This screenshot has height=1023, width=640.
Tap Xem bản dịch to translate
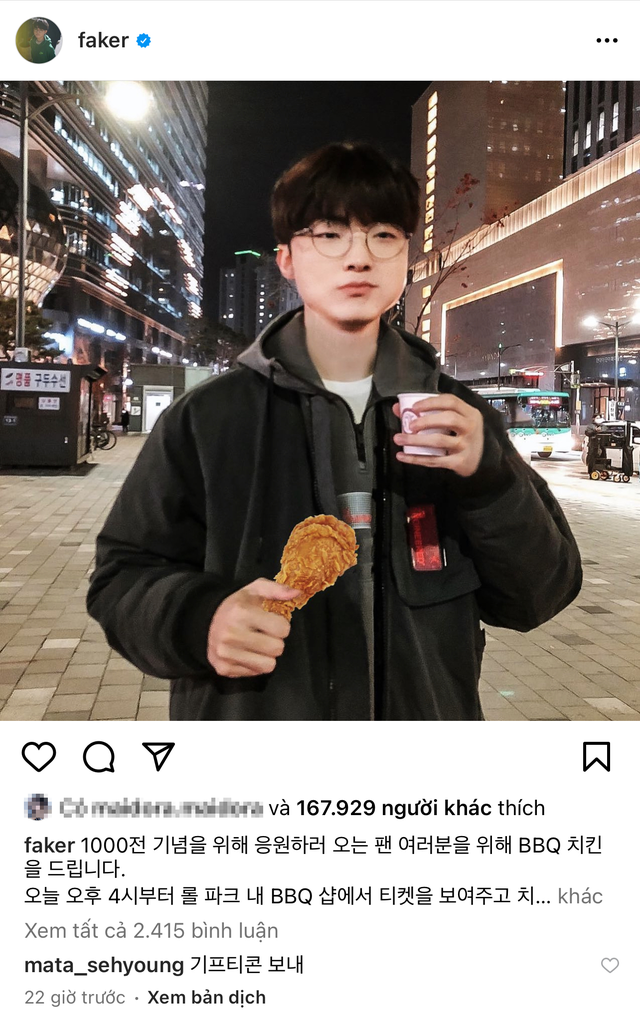click(x=207, y=997)
